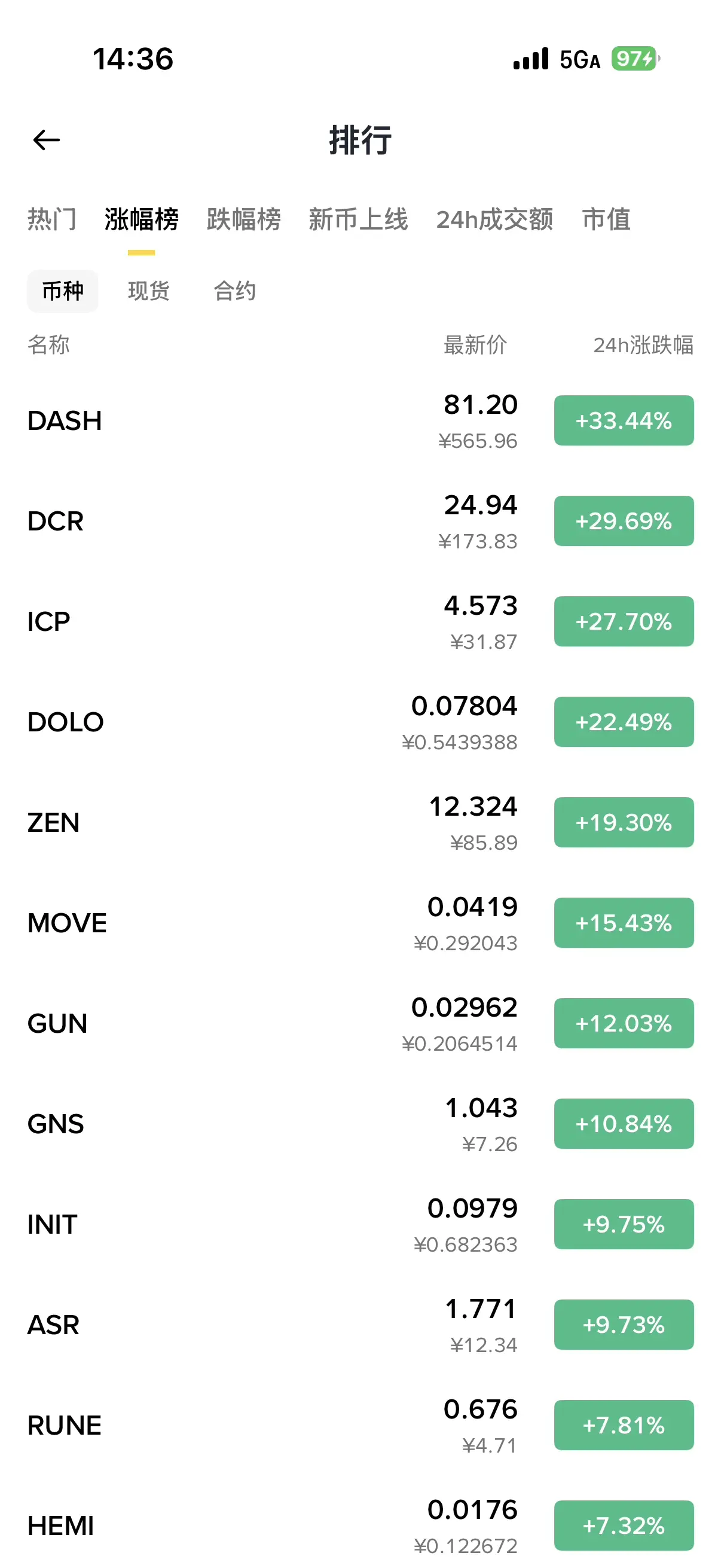Select the 合约 filter
The height and width of the screenshot is (1568, 721).
[x=235, y=291]
